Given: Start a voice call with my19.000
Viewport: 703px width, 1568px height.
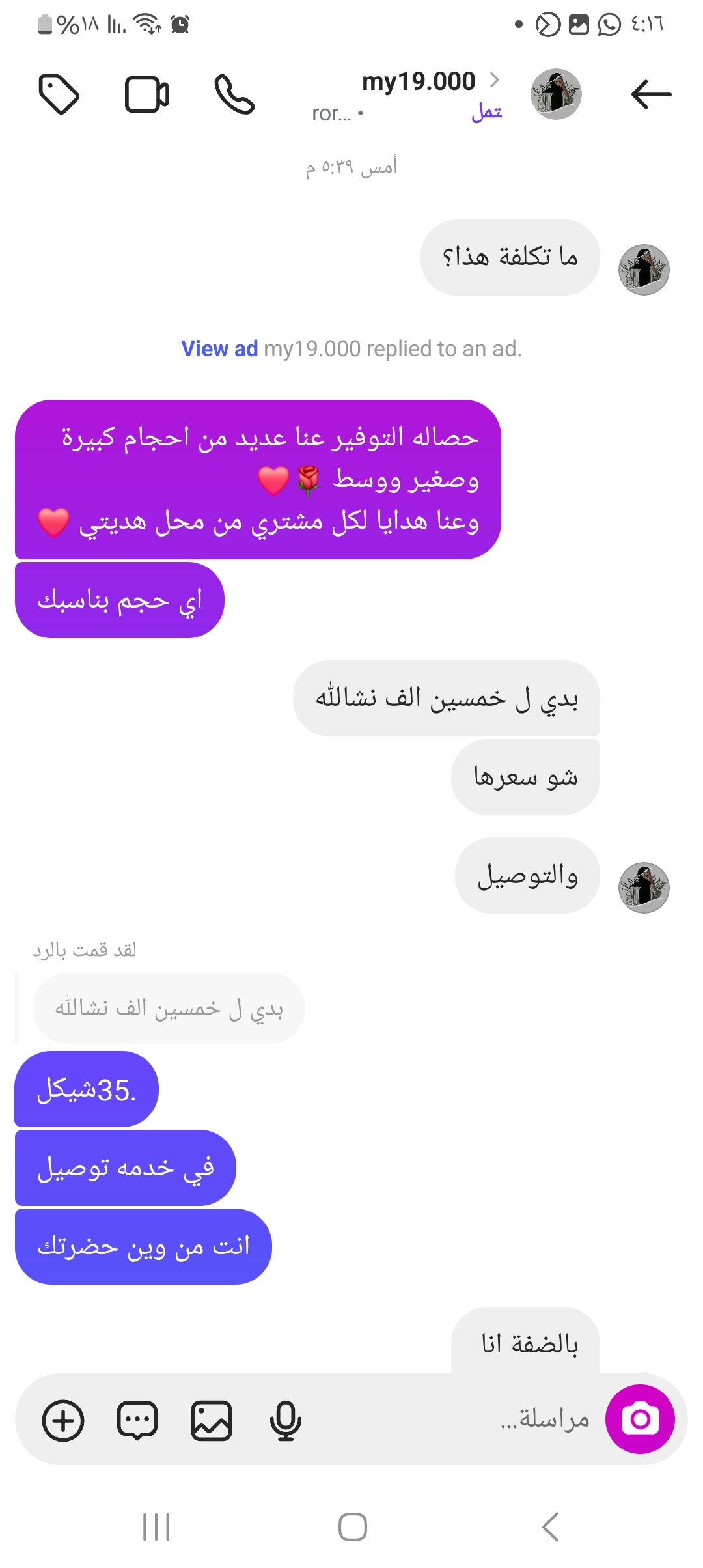Looking at the screenshot, I should coord(234,95).
